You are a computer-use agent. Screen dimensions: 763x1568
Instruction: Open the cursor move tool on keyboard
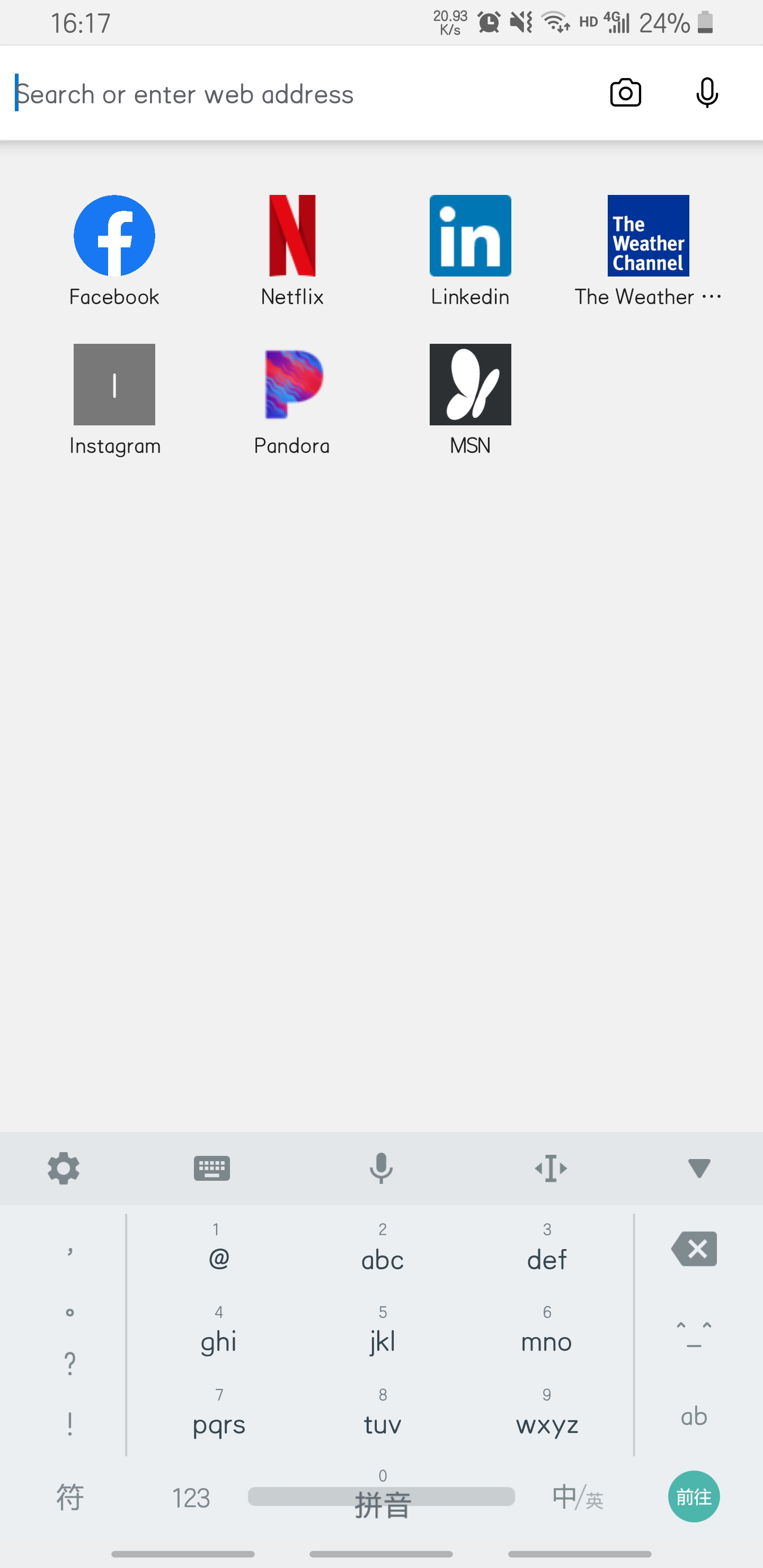[551, 1168]
